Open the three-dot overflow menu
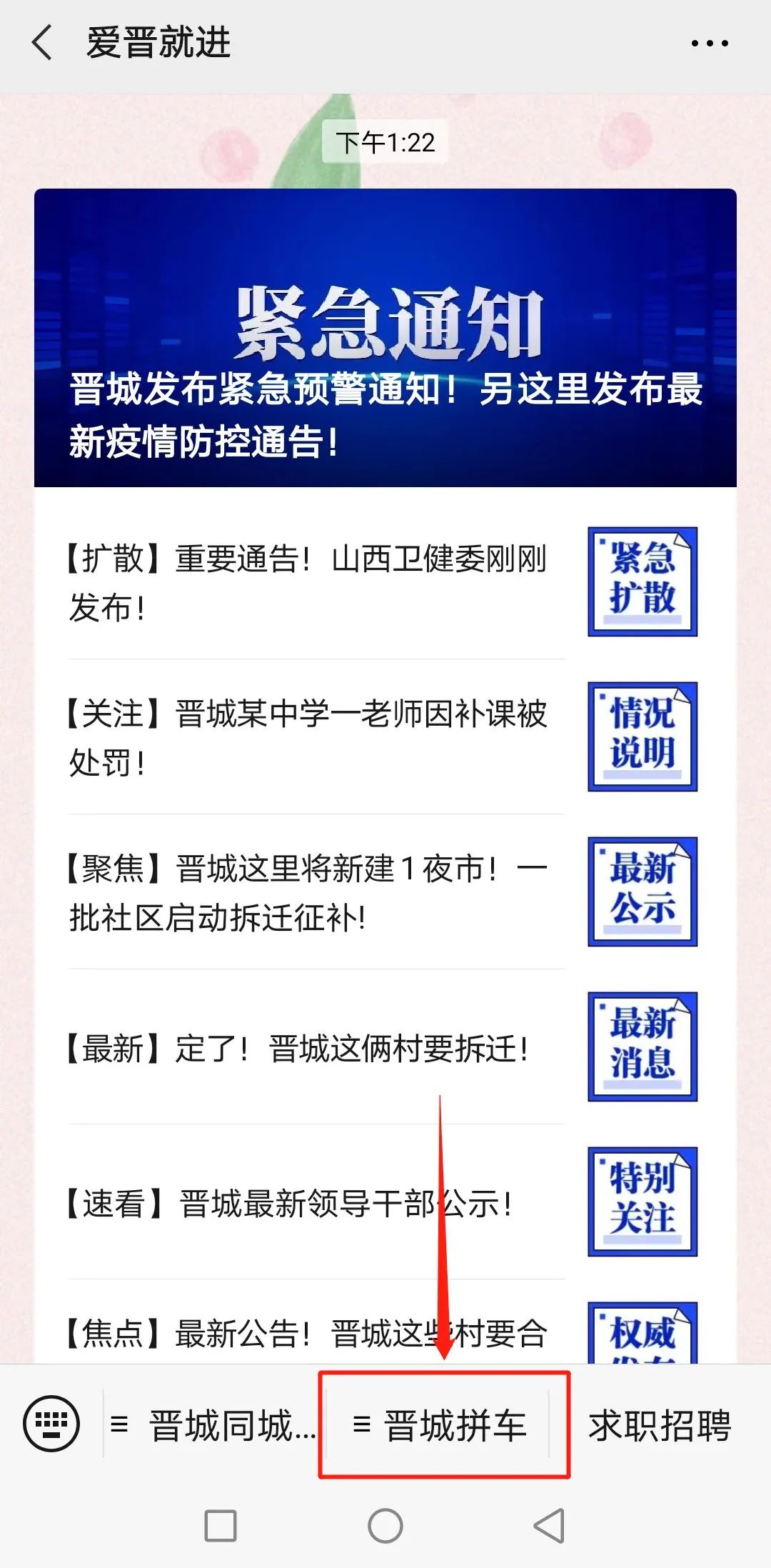Screen dimensions: 771x1568 pyautogui.click(x=710, y=44)
